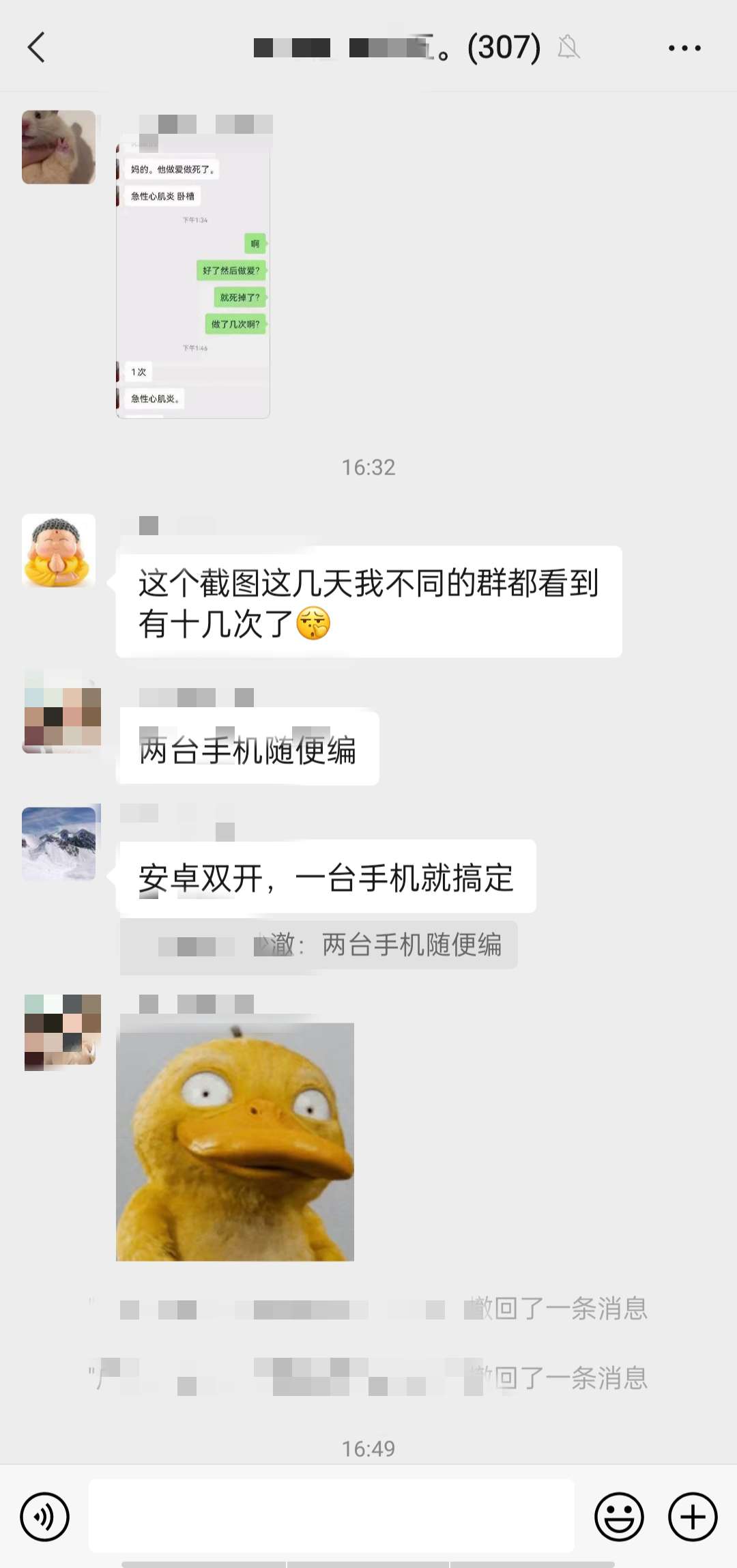The width and height of the screenshot is (737, 1568).
Task: Open the plus attachments menu
Action: [x=693, y=1517]
